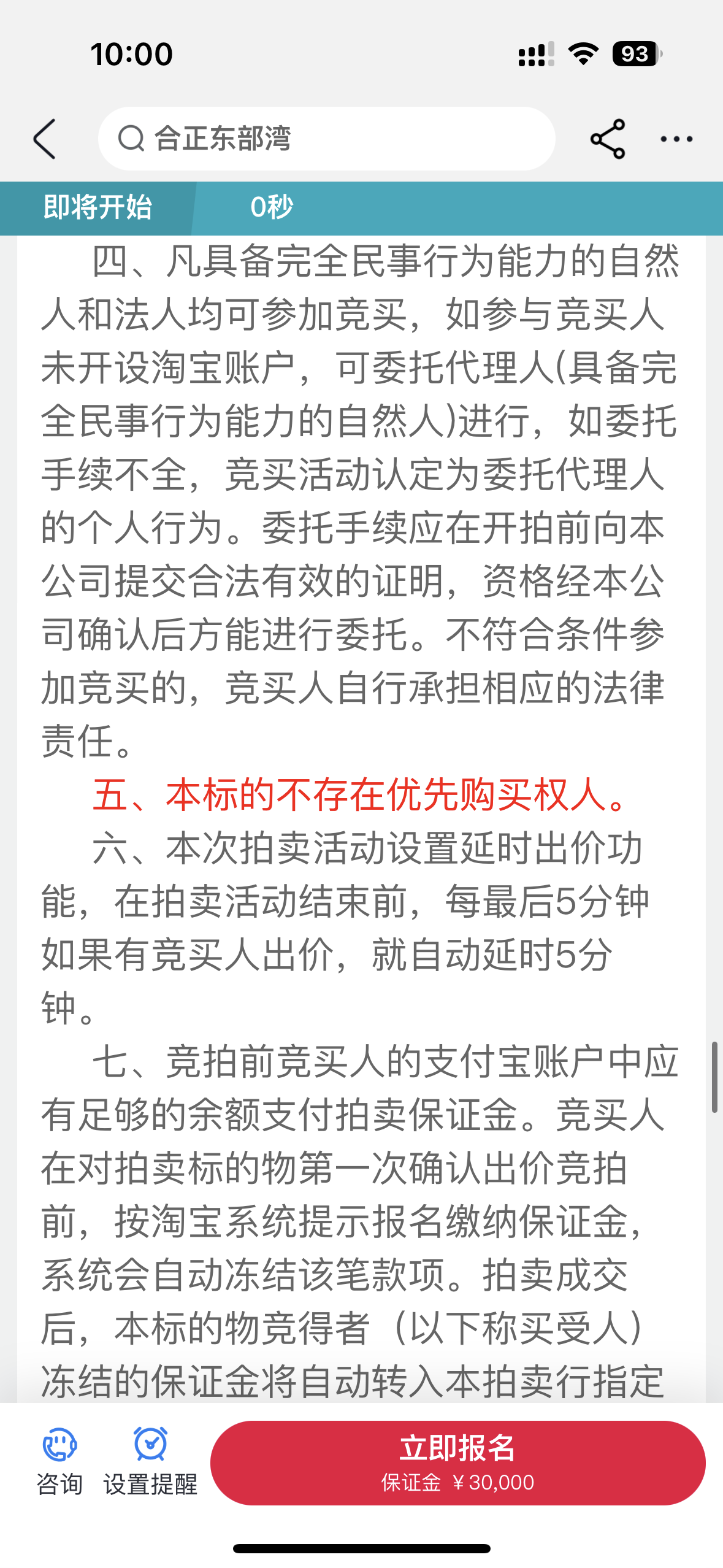Image resolution: width=723 pixels, height=1568 pixels.
Task: Open the search box showing 合正东部湾
Action: (326, 139)
